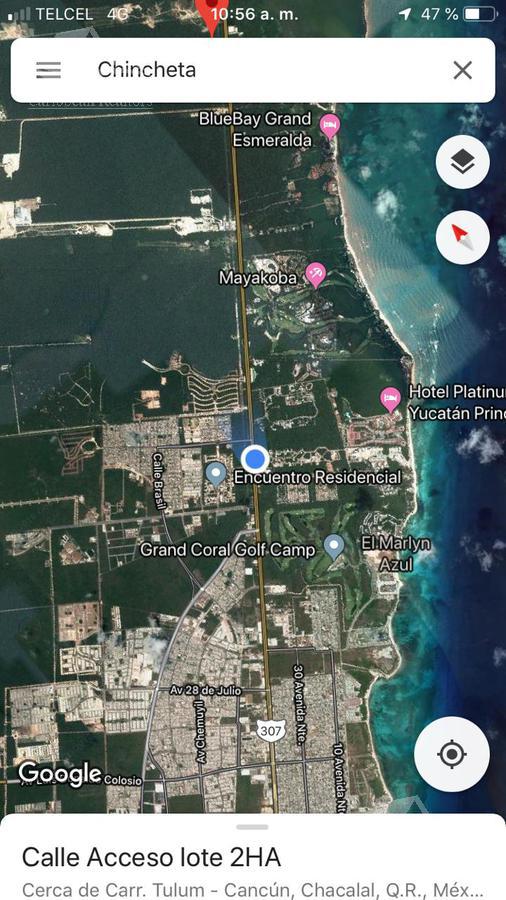
Task: Select the Mayakoba beach pin
Action: point(315,275)
